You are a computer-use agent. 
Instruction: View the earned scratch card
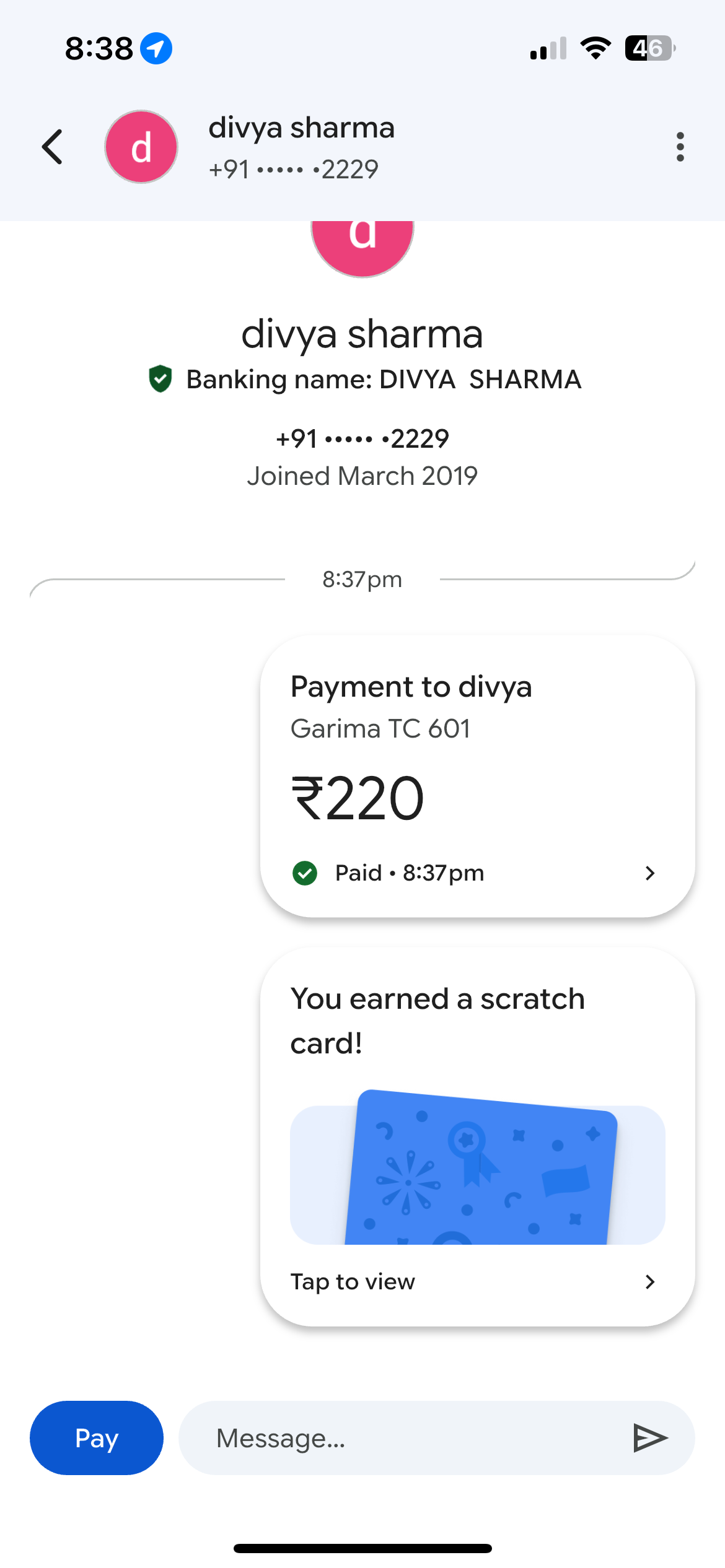pos(477,1137)
